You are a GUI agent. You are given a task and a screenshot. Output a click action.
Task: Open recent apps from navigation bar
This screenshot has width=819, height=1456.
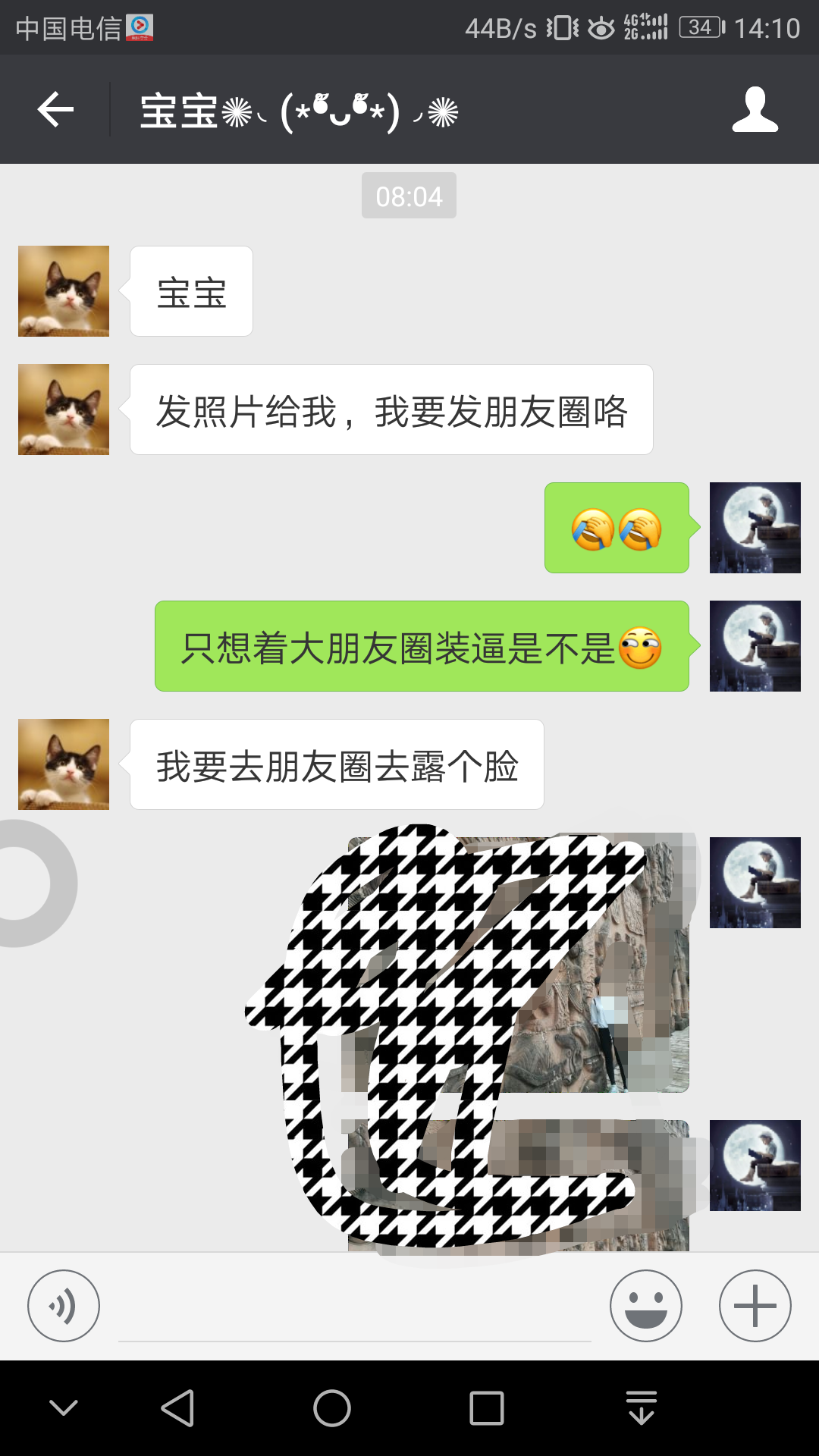pyautogui.click(x=487, y=1408)
